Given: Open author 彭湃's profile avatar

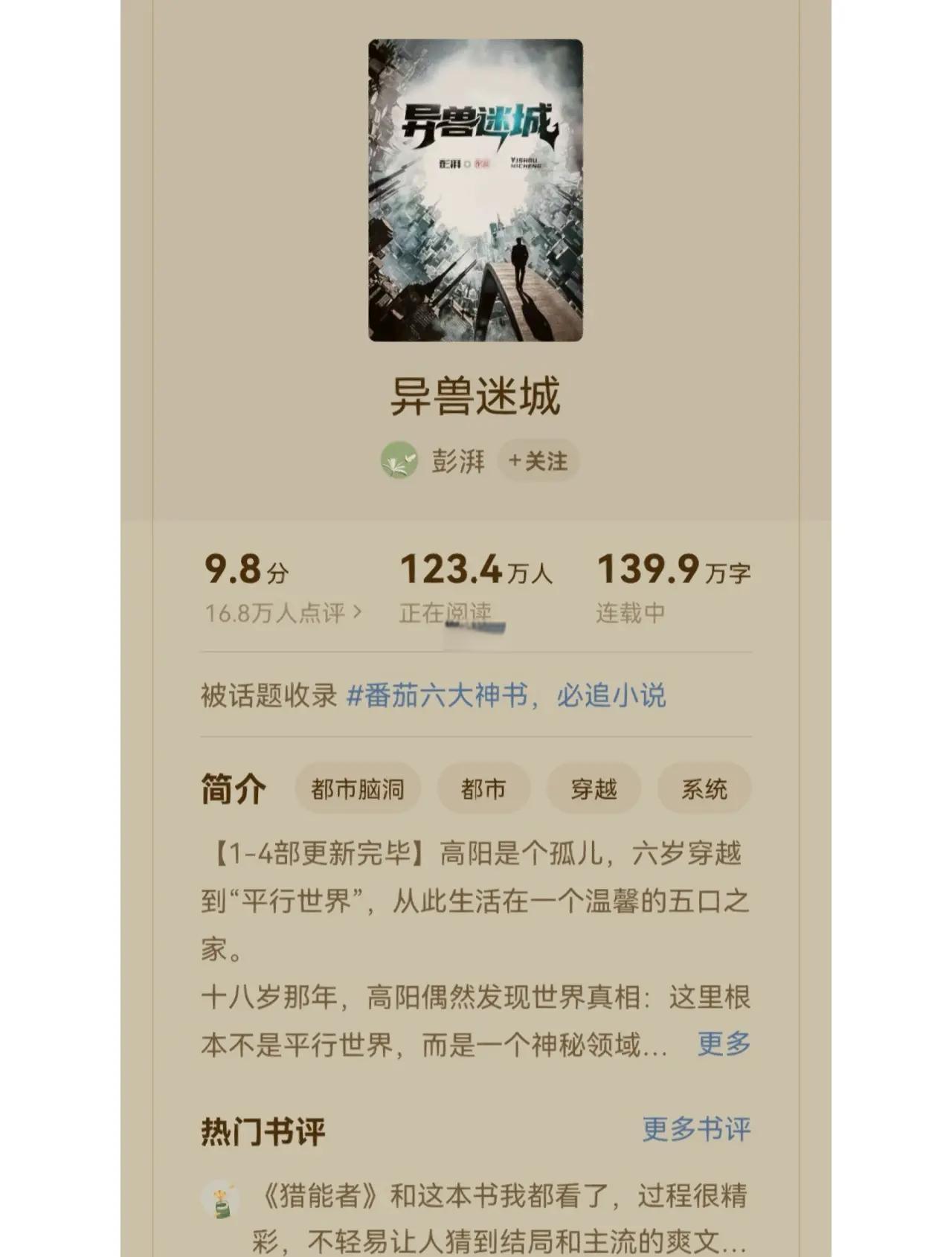Looking at the screenshot, I should click(x=399, y=461).
